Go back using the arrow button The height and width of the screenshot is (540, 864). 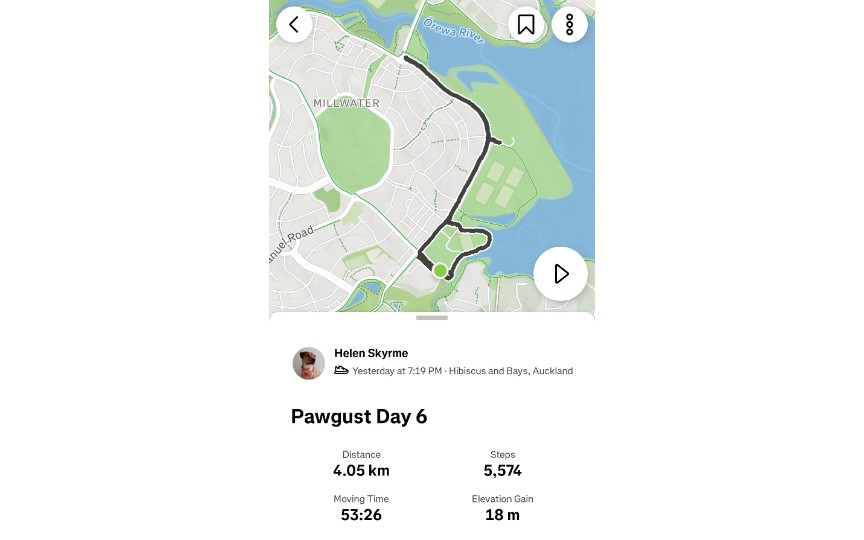tap(294, 24)
